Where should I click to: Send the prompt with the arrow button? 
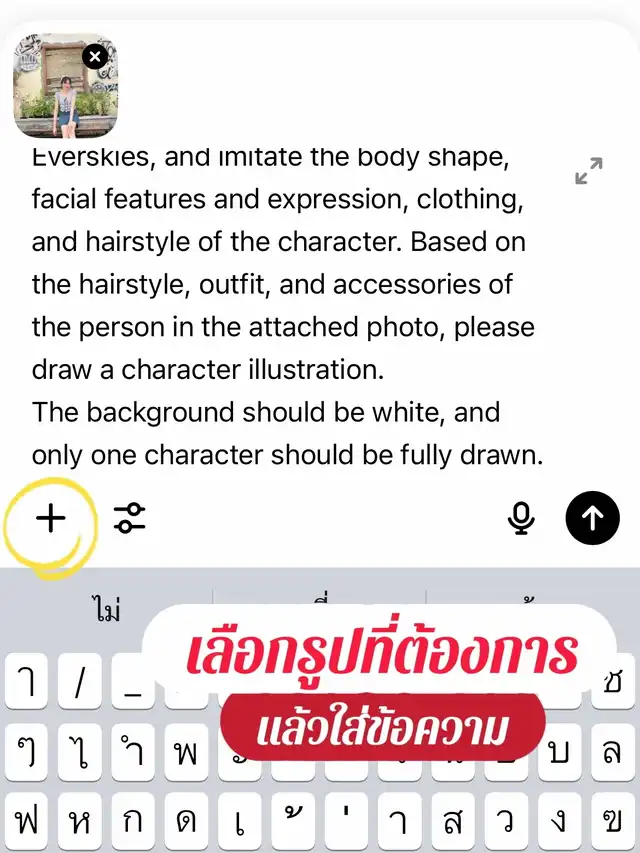click(x=593, y=518)
